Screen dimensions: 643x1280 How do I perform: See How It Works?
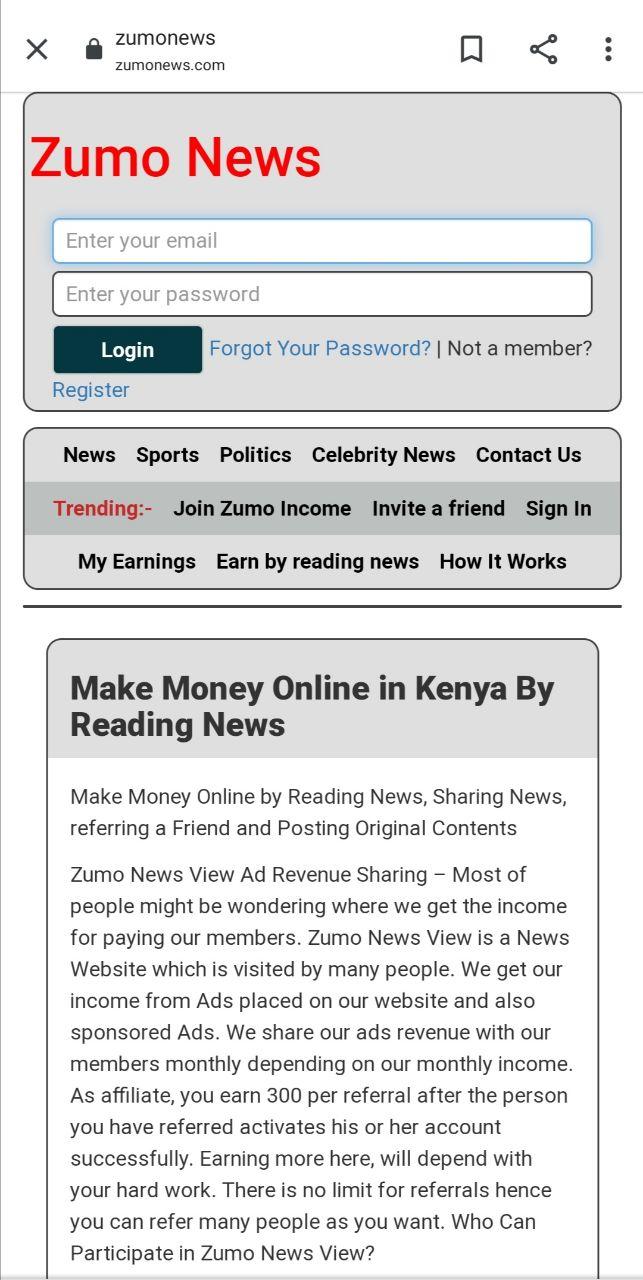(502, 561)
